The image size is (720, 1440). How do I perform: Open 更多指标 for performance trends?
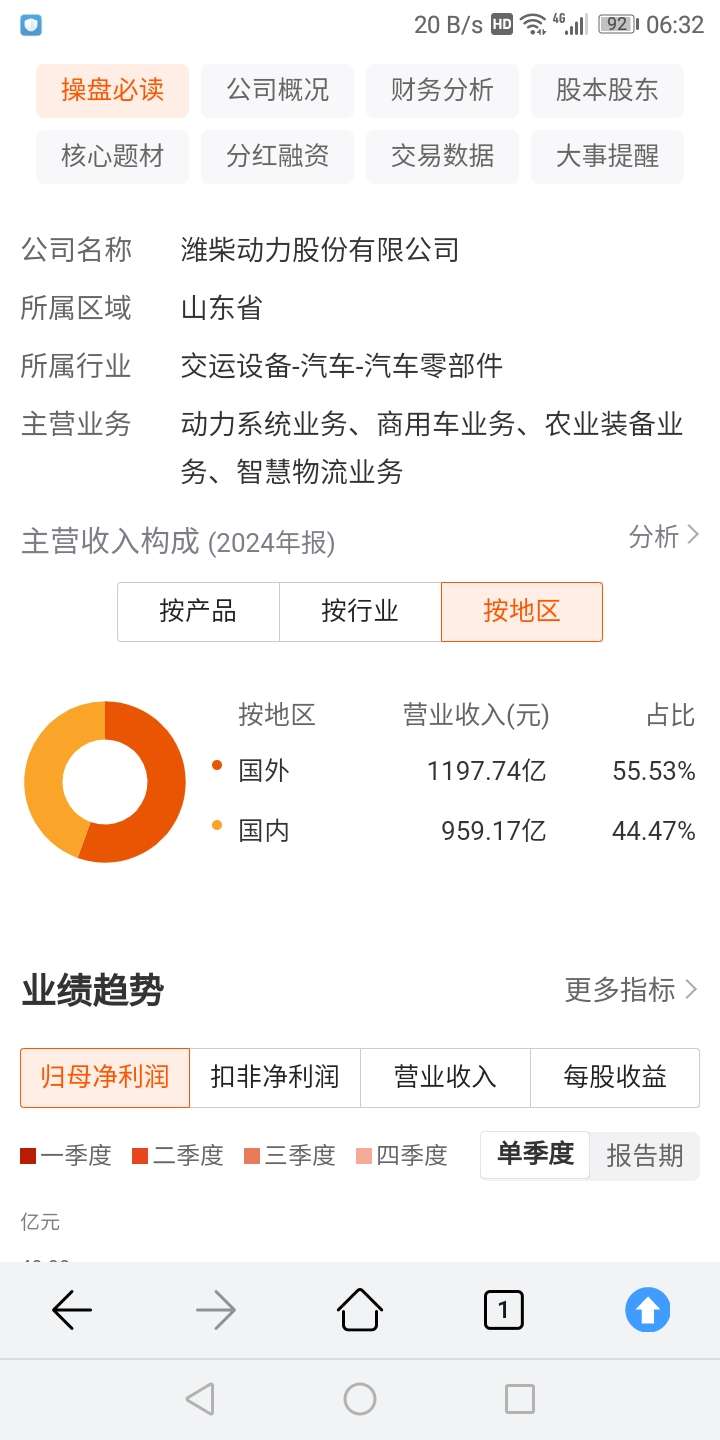[631, 990]
